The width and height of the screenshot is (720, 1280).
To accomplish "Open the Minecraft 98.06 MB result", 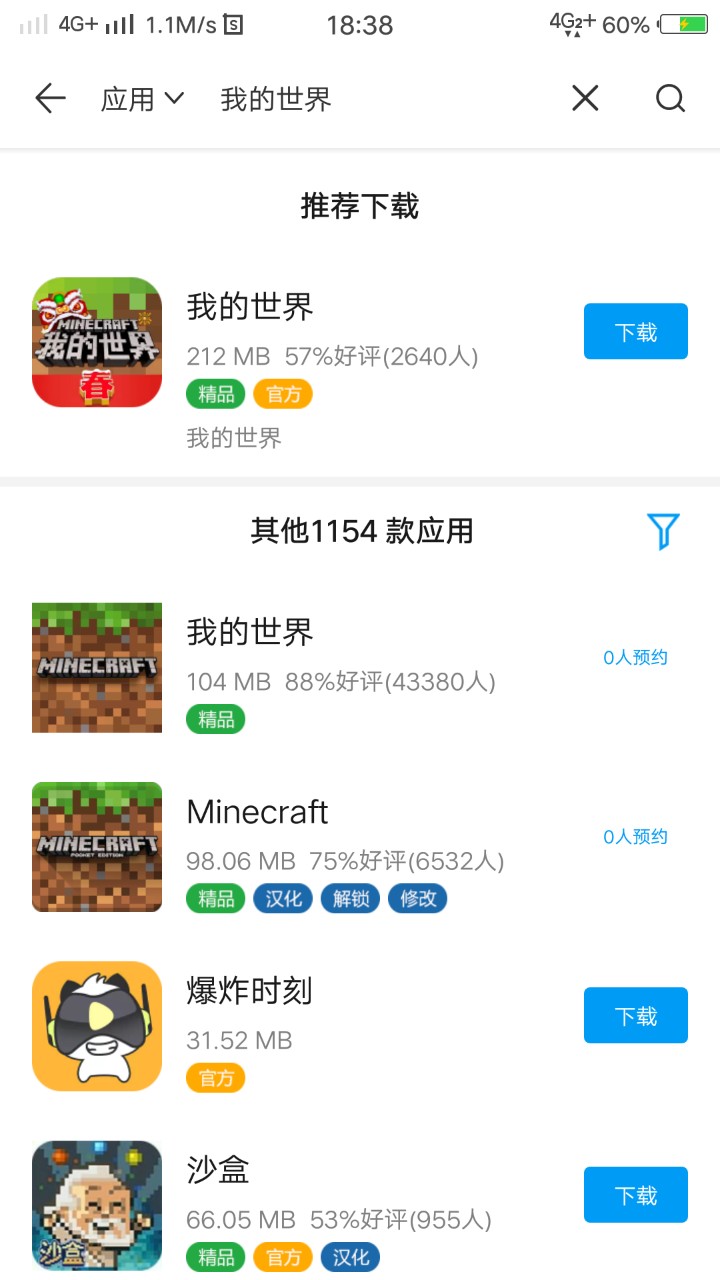I will (x=340, y=846).
